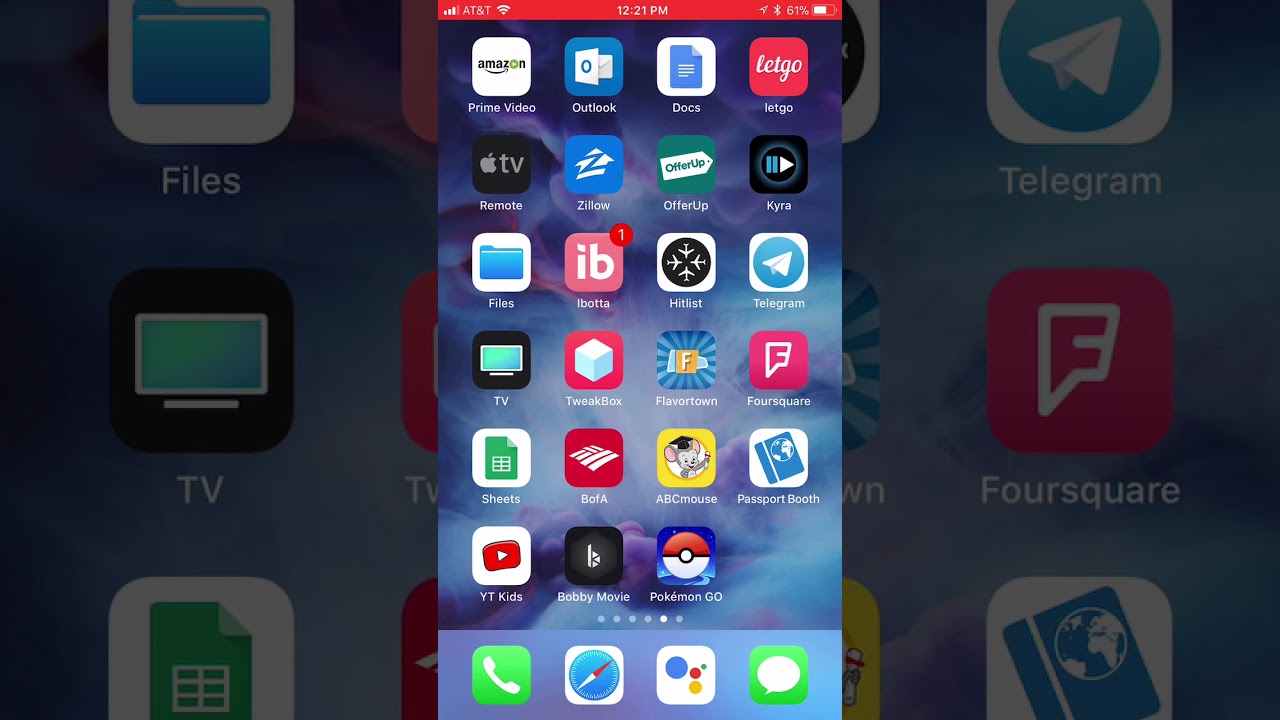Launch Safari from the dock
Image resolution: width=1280 pixels, height=720 pixels.
pyautogui.click(x=594, y=675)
